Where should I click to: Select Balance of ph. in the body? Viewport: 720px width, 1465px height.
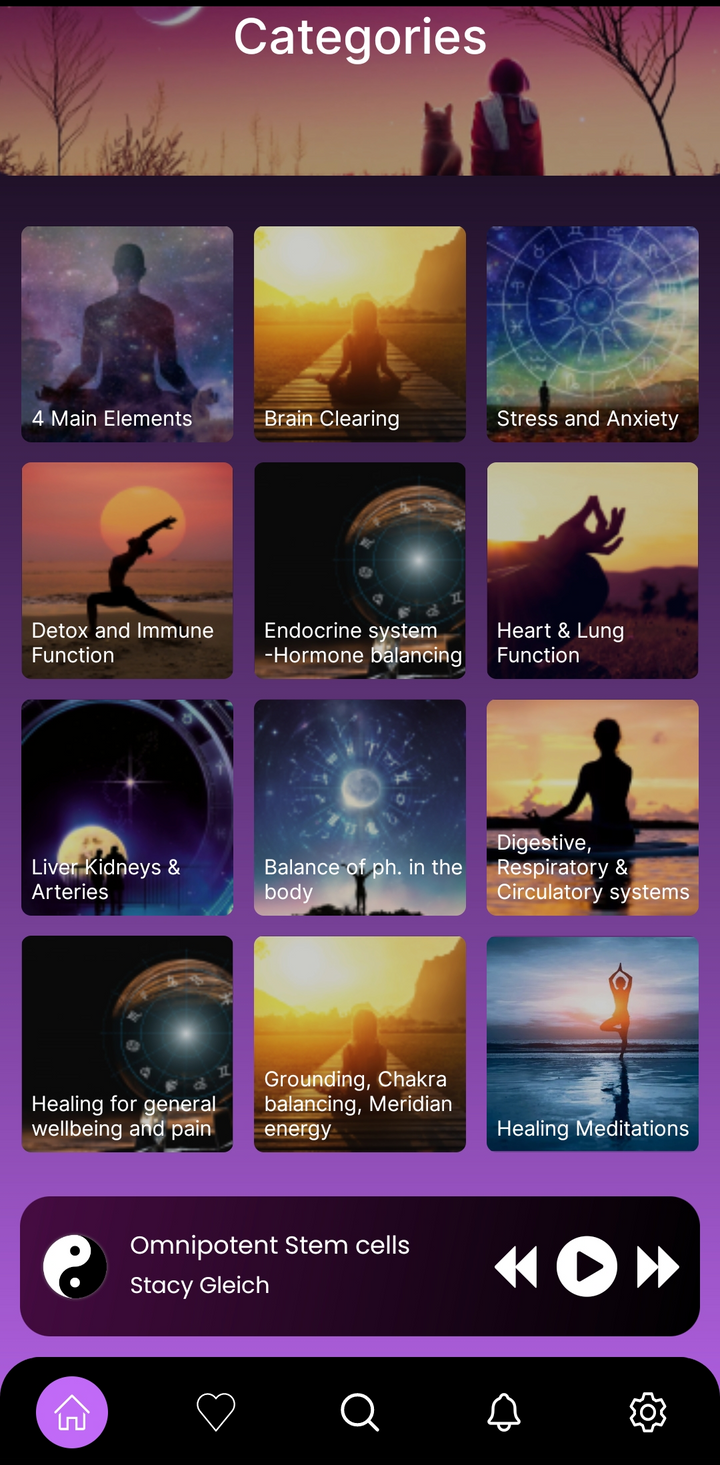coord(360,807)
